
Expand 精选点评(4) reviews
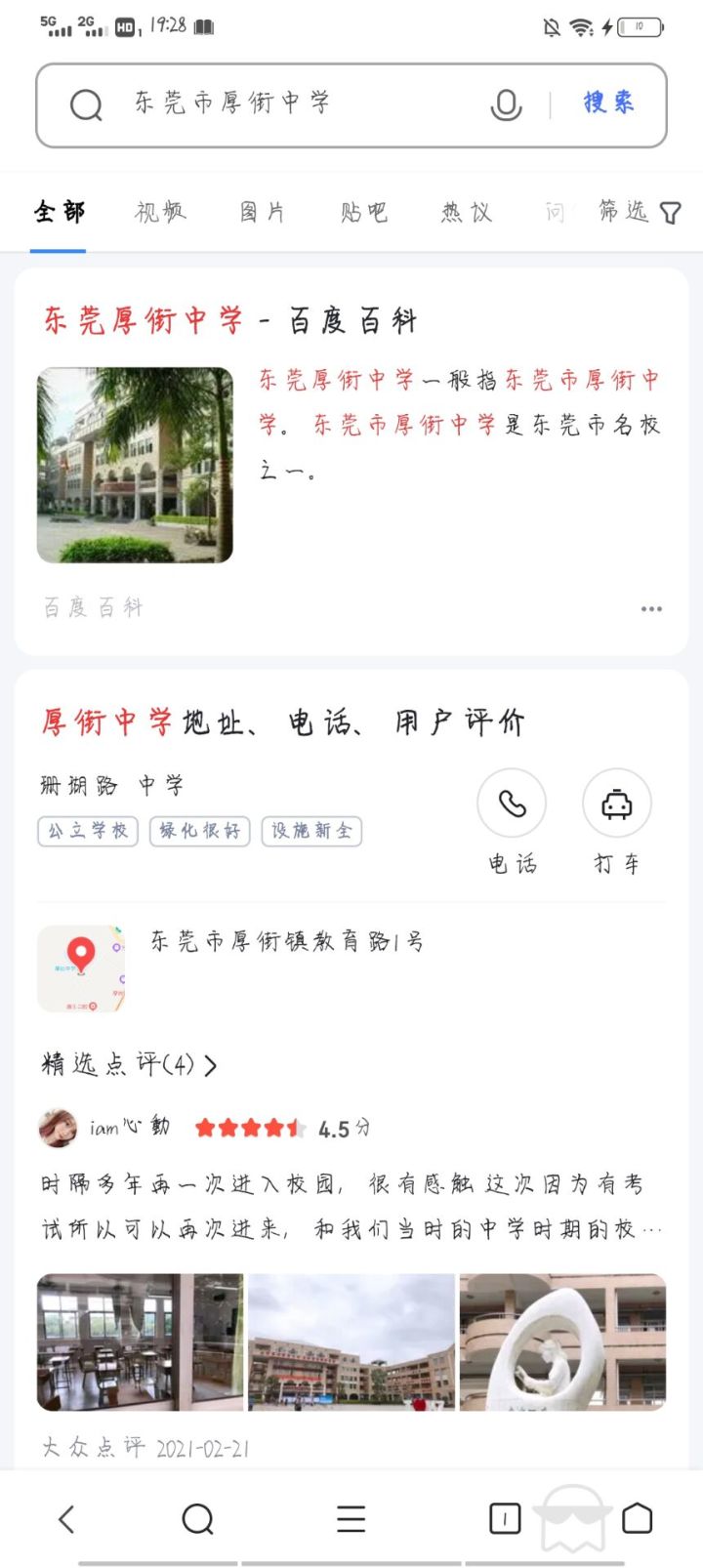tap(129, 1064)
